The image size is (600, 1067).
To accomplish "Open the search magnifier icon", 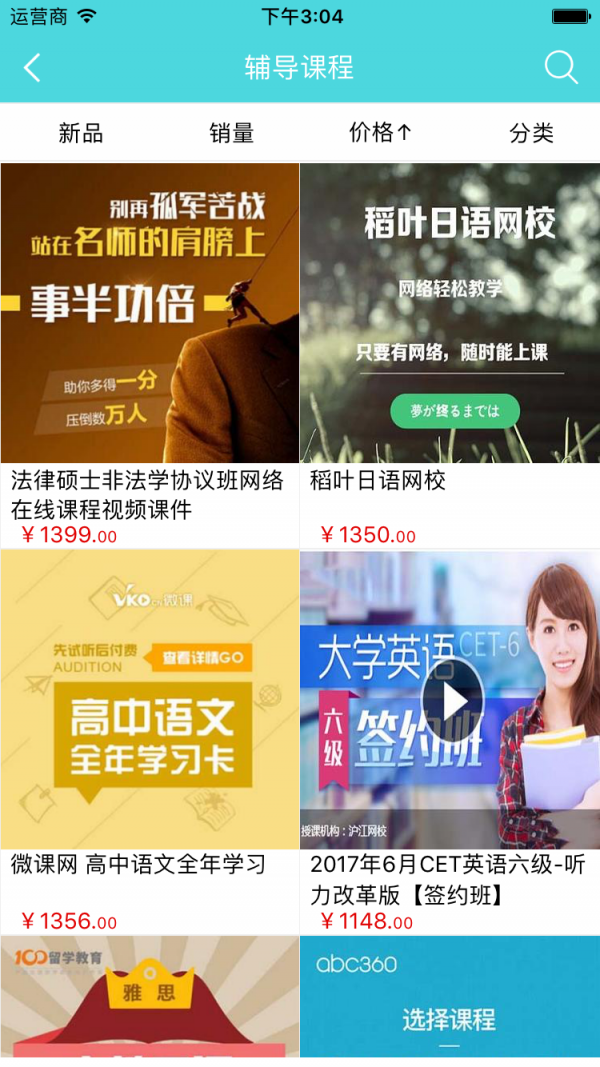I will tap(561, 68).
